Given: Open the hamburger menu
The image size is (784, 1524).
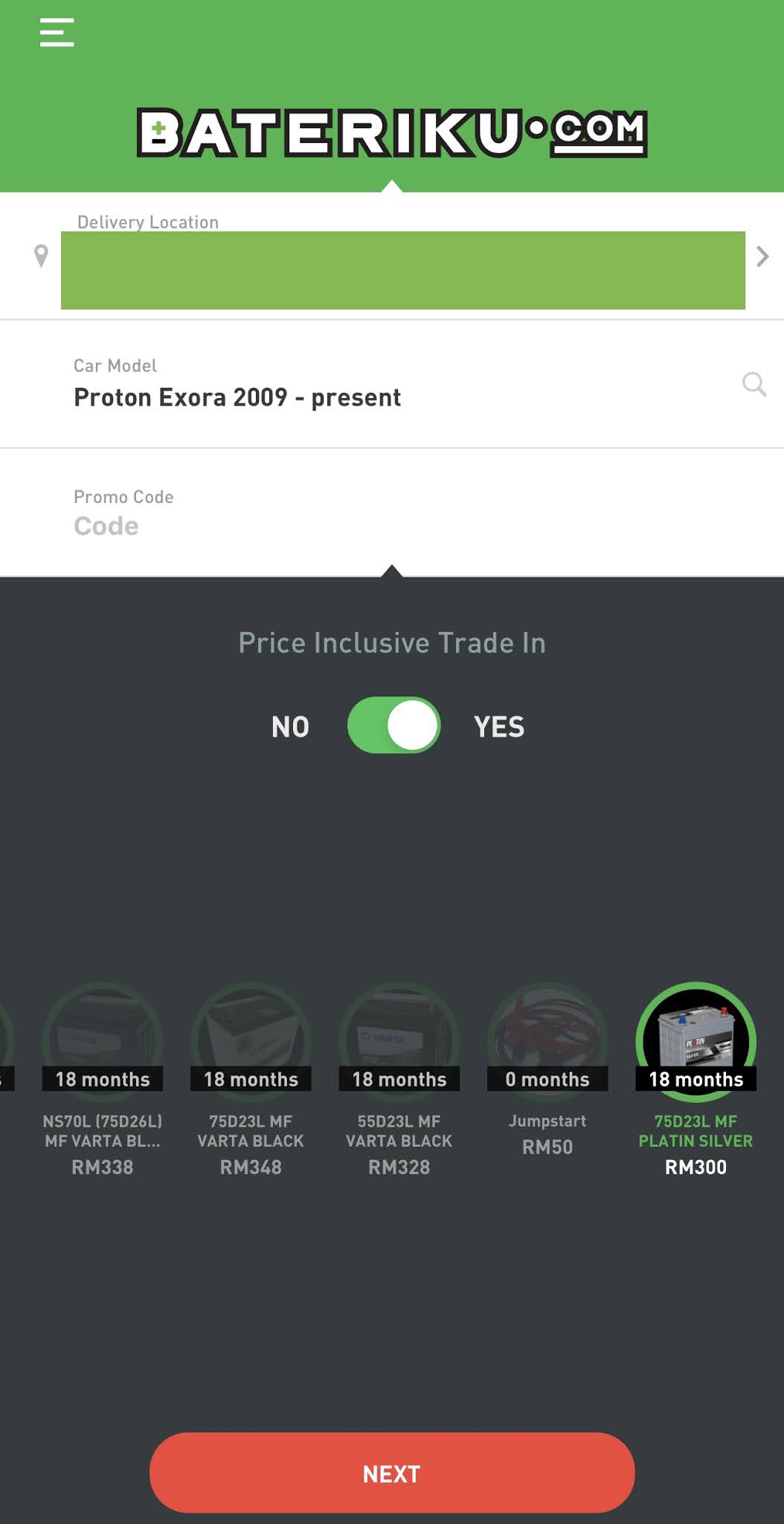Looking at the screenshot, I should pos(57,33).
